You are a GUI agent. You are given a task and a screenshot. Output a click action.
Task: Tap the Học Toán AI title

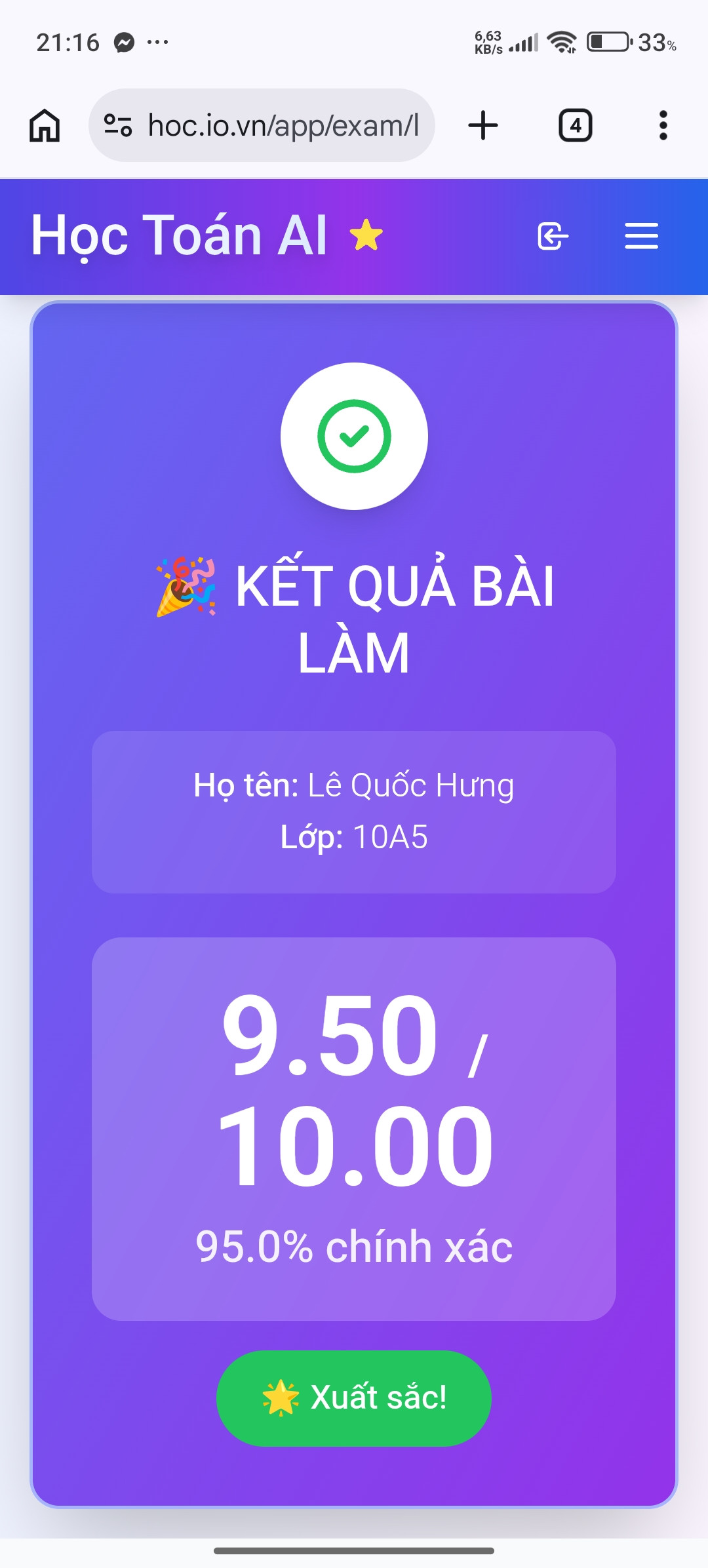pos(179,236)
